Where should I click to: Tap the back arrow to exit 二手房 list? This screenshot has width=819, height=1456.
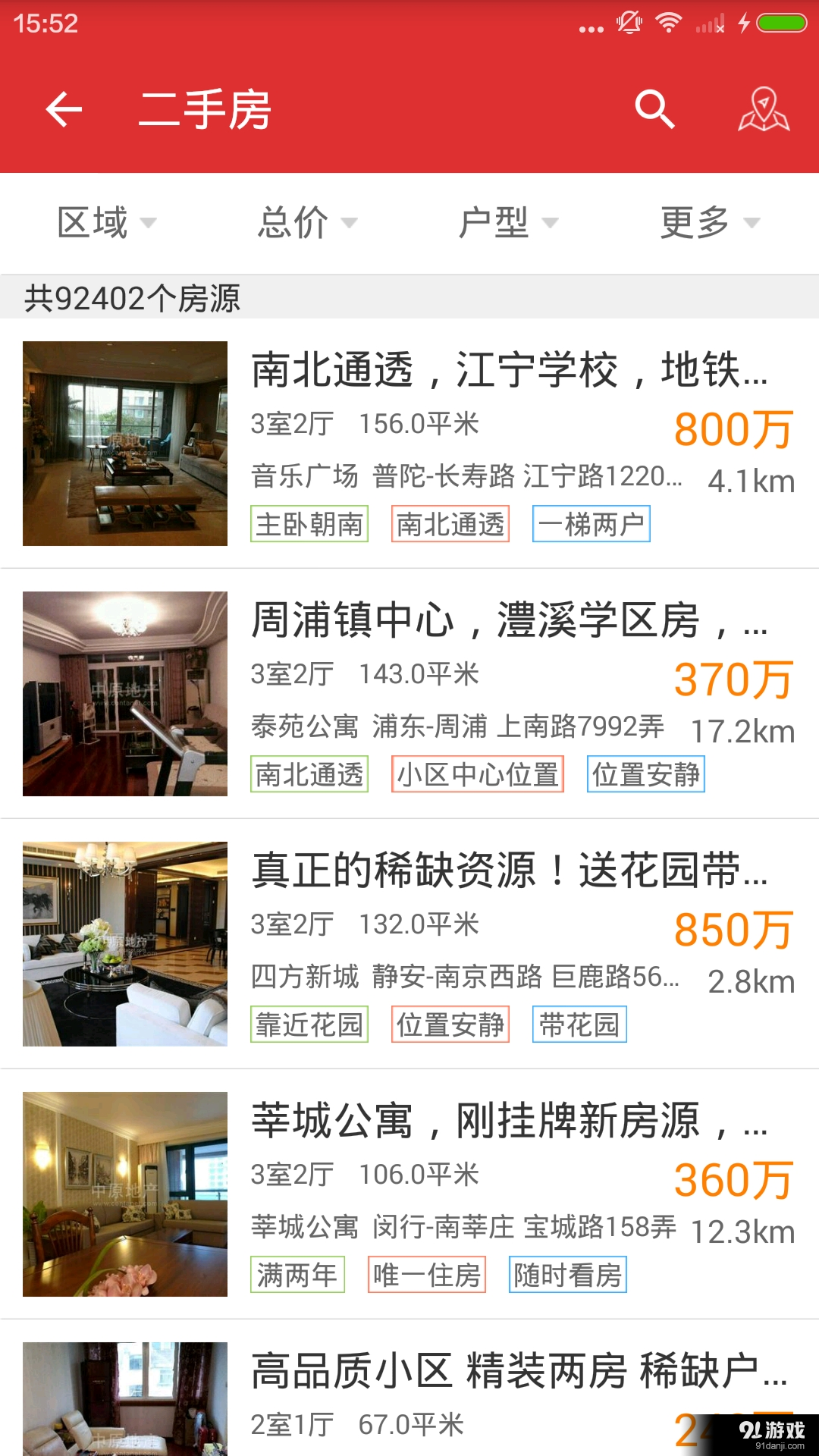pos(63,108)
